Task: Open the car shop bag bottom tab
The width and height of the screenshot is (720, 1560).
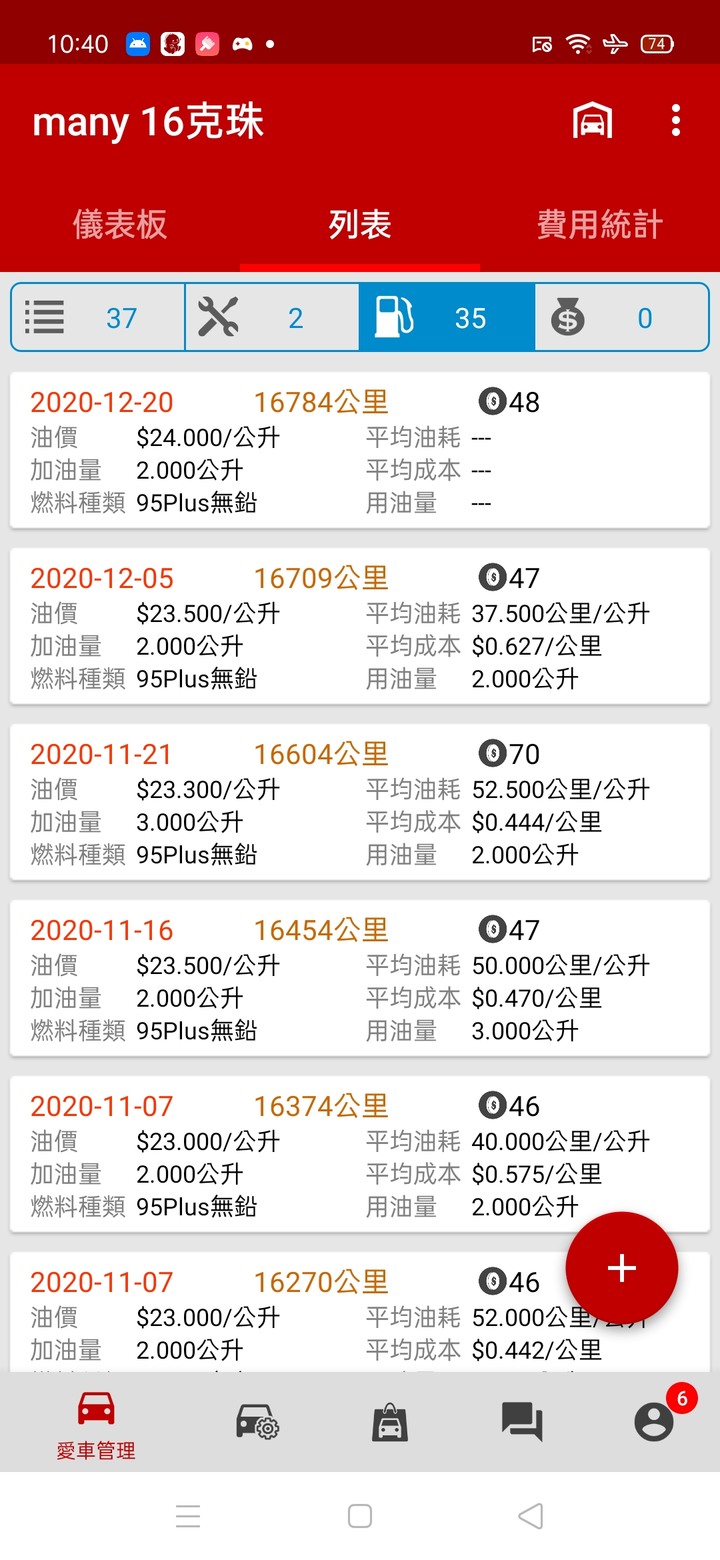Action: click(x=390, y=1421)
